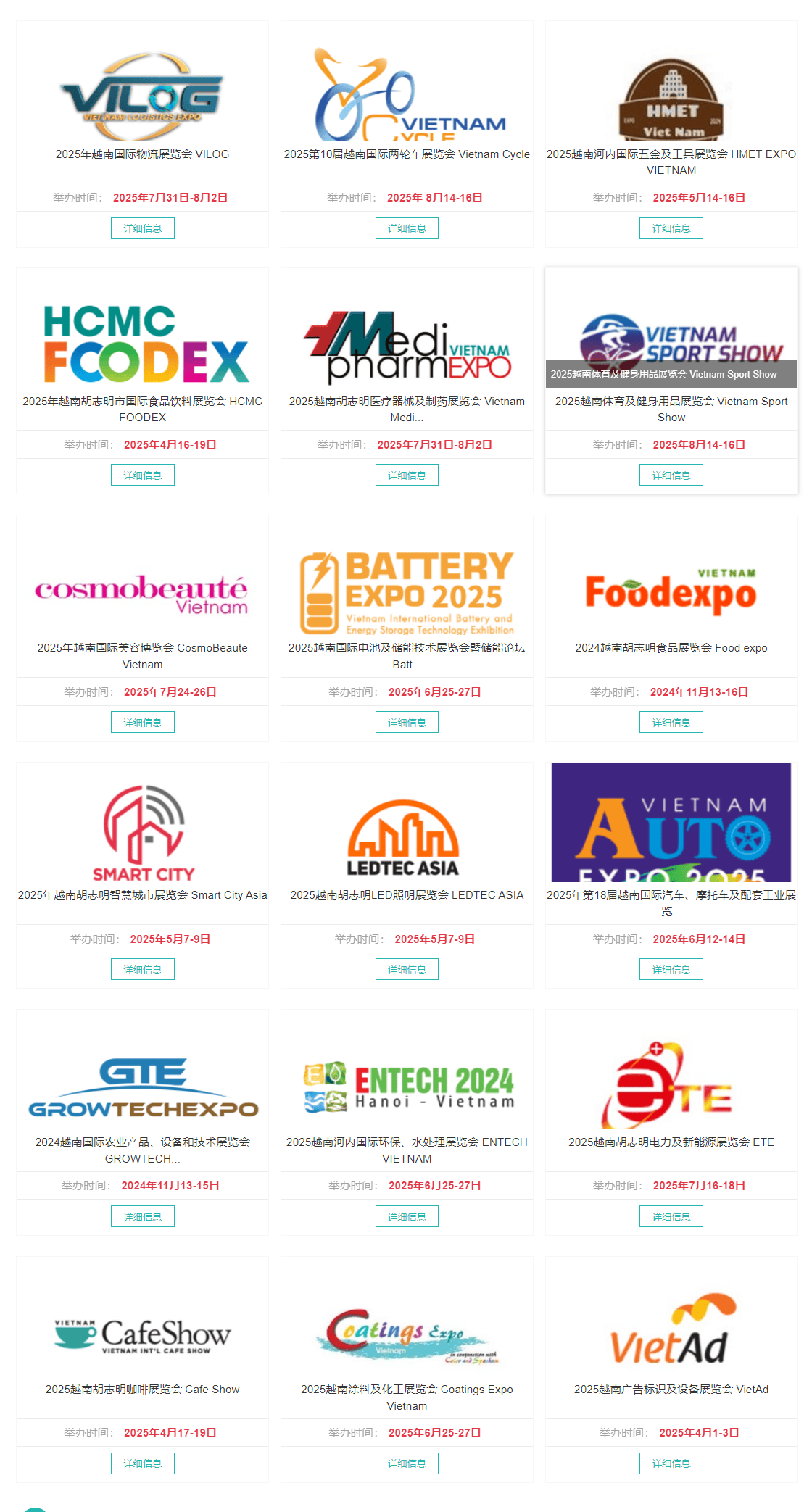View 详细信息 for ETE power exhibition

pos(671,1217)
